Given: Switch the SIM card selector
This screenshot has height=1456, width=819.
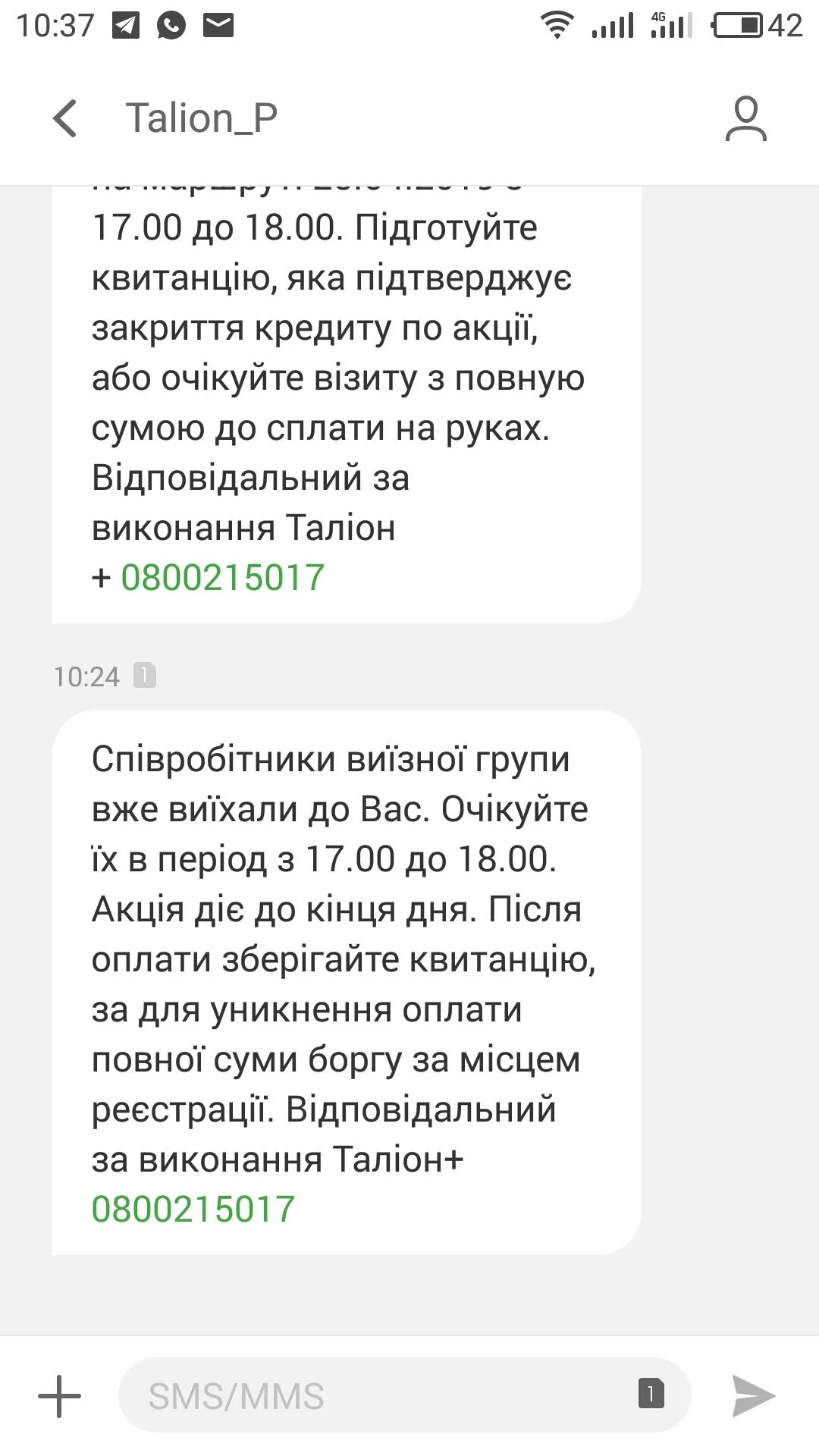Looking at the screenshot, I should click(x=651, y=1393).
